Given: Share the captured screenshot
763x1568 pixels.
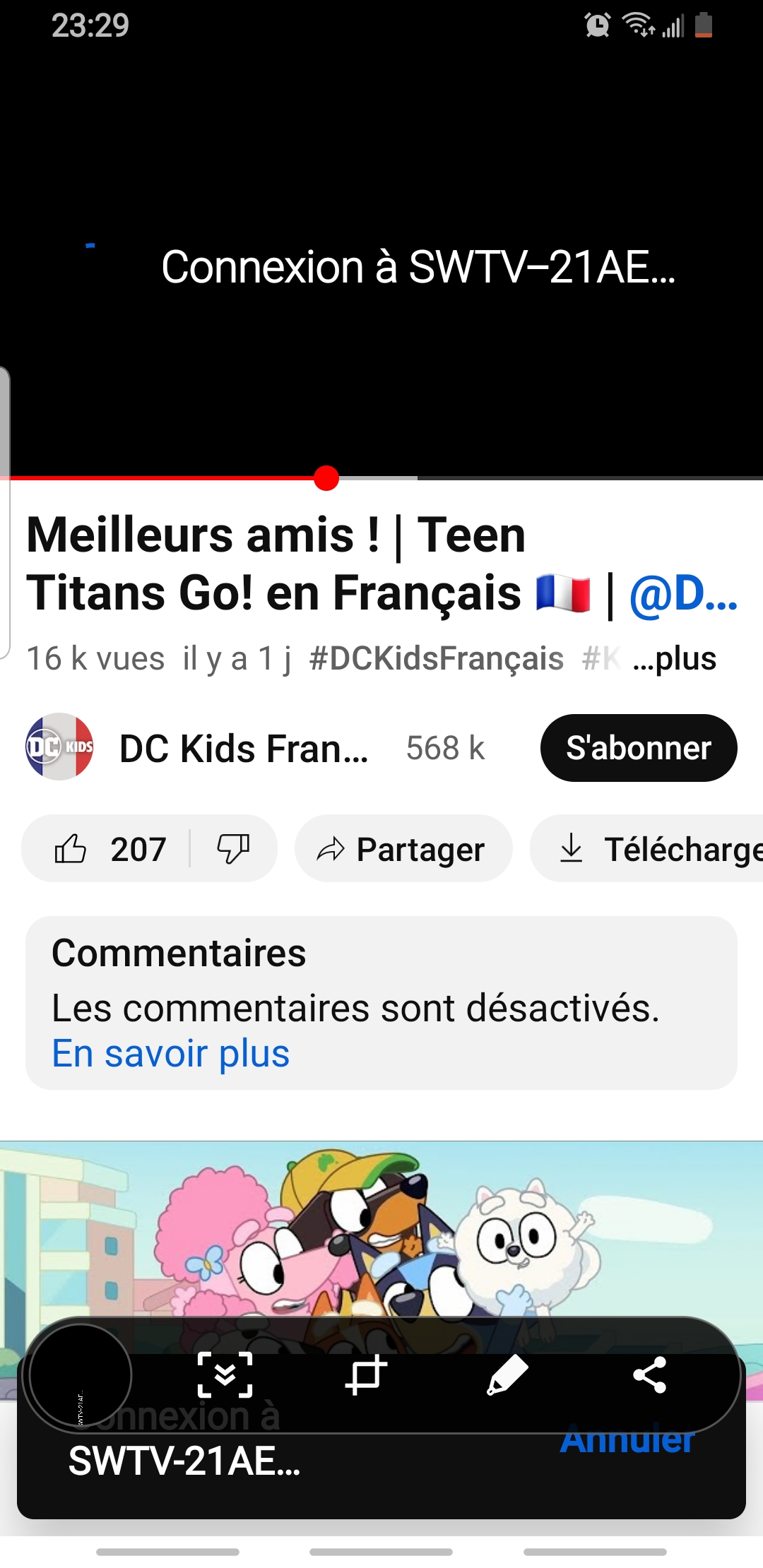Looking at the screenshot, I should tap(650, 1374).
